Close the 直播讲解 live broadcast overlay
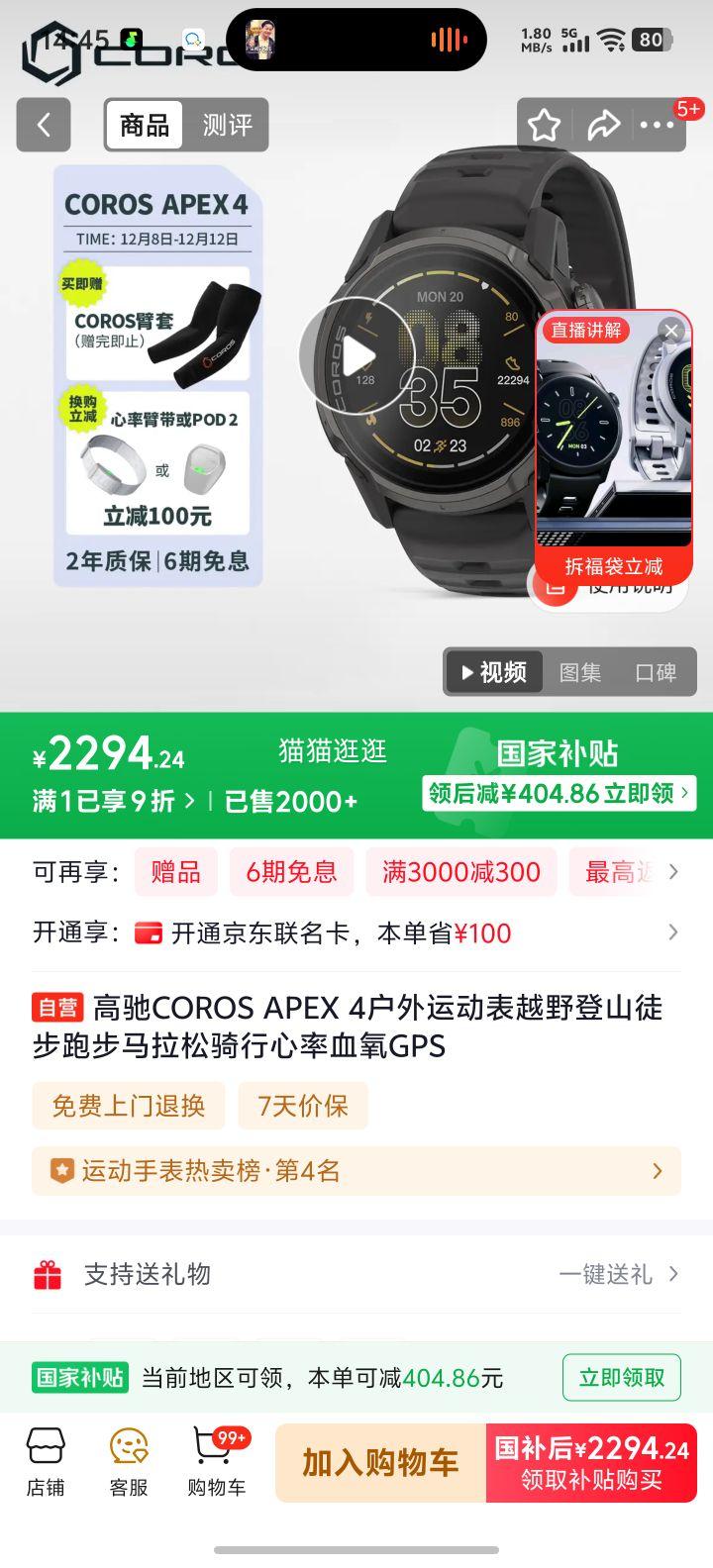Image resolution: width=713 pixels, height=1568 pixels. click(x=670, y=330)
